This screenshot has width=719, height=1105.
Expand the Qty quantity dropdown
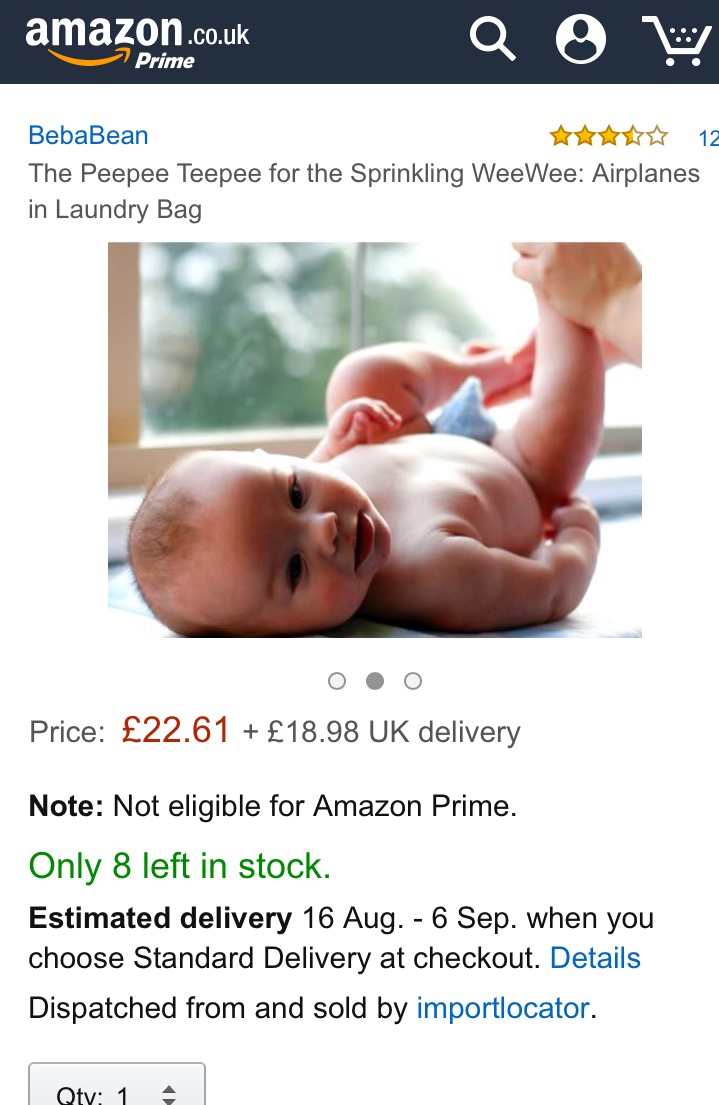coord(117,1090)
